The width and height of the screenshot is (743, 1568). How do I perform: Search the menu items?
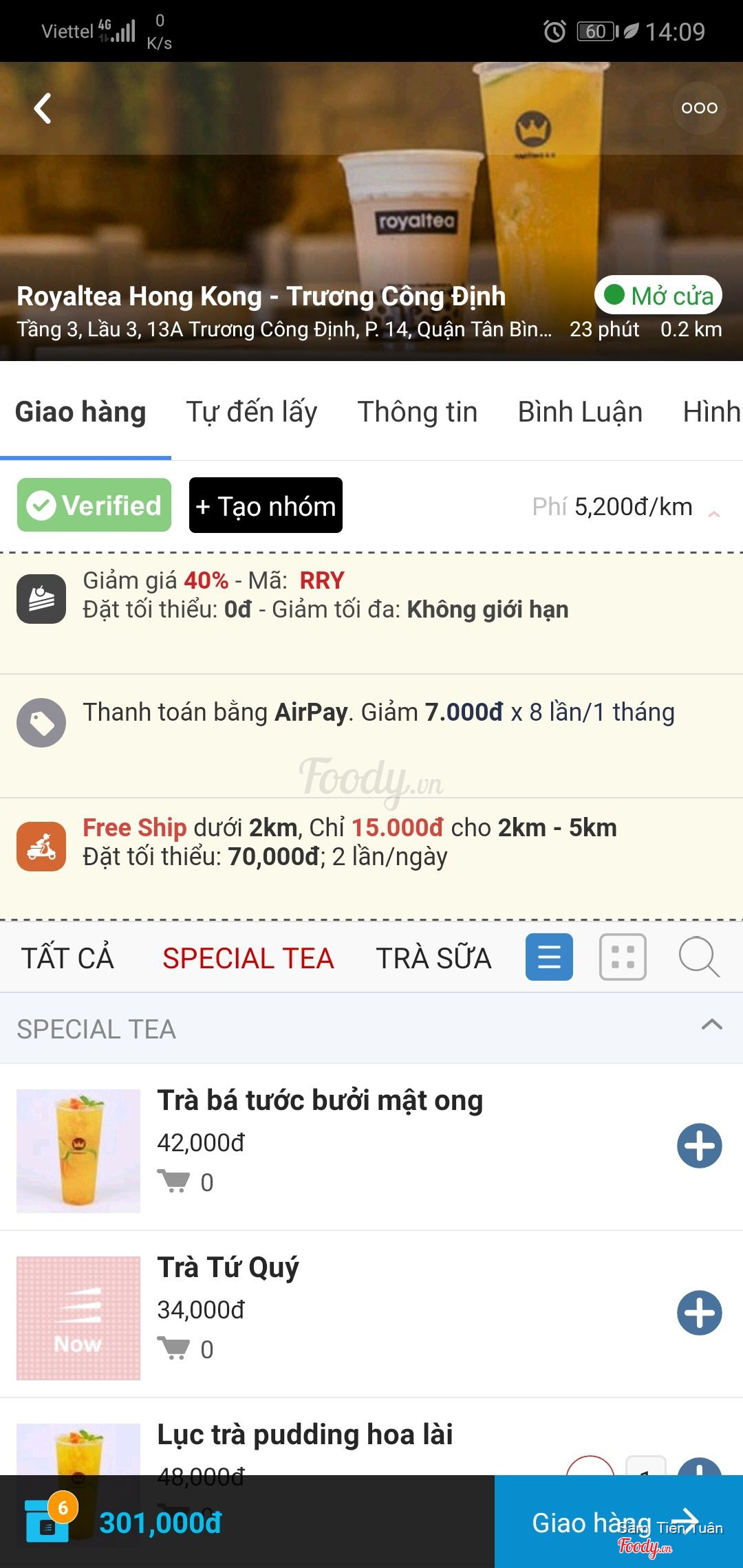[x=698, y=957]
